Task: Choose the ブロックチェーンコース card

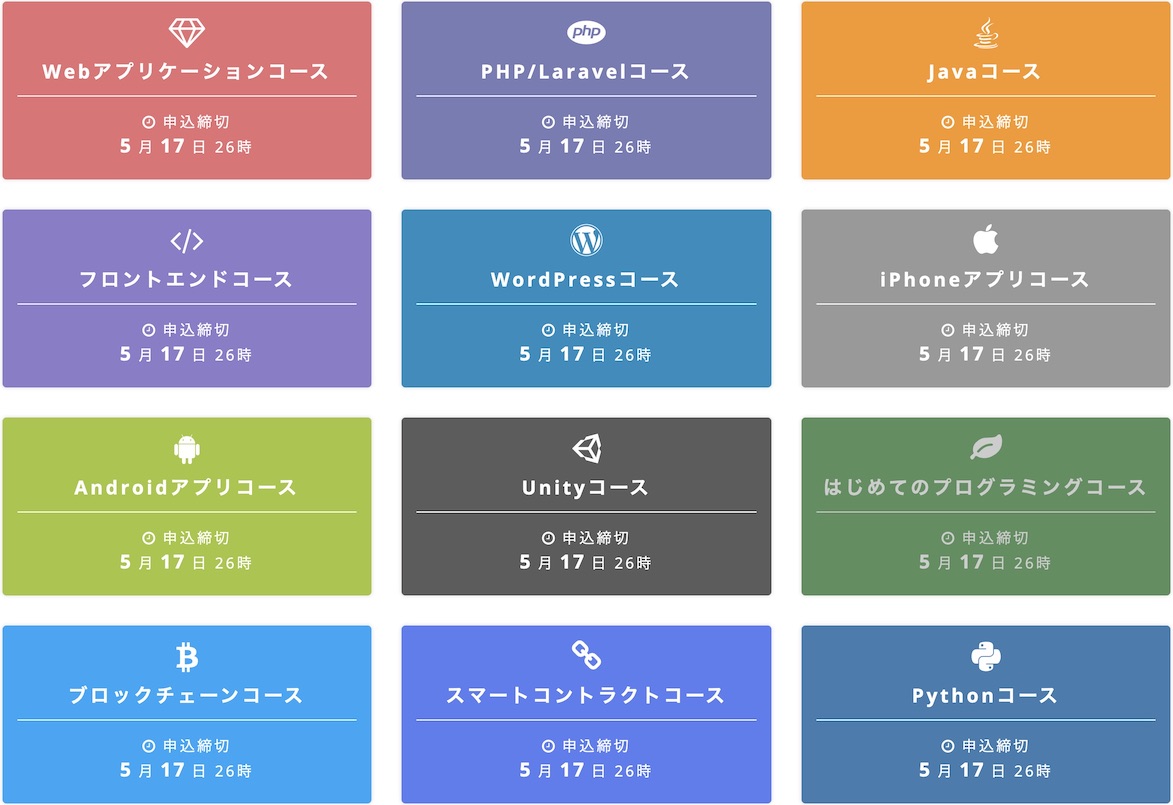Action: pyautogui.click(x=186, y=714)
